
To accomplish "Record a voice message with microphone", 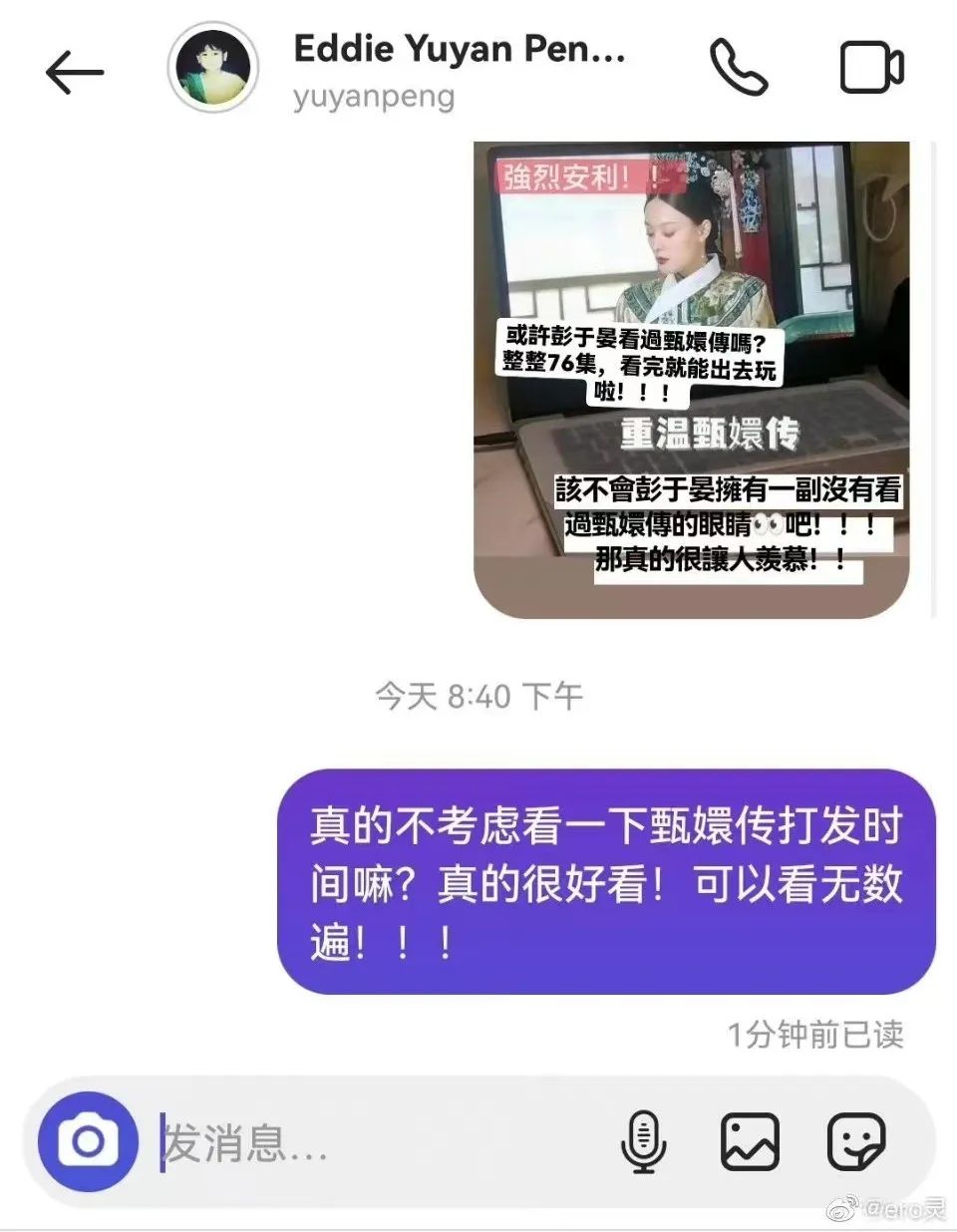I will [x=643, y=1141].
